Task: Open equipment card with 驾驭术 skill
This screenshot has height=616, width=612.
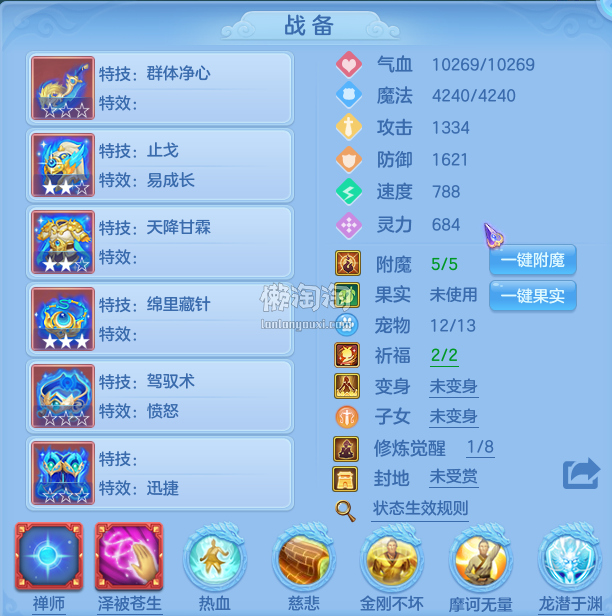Action: tap(160, 397)
